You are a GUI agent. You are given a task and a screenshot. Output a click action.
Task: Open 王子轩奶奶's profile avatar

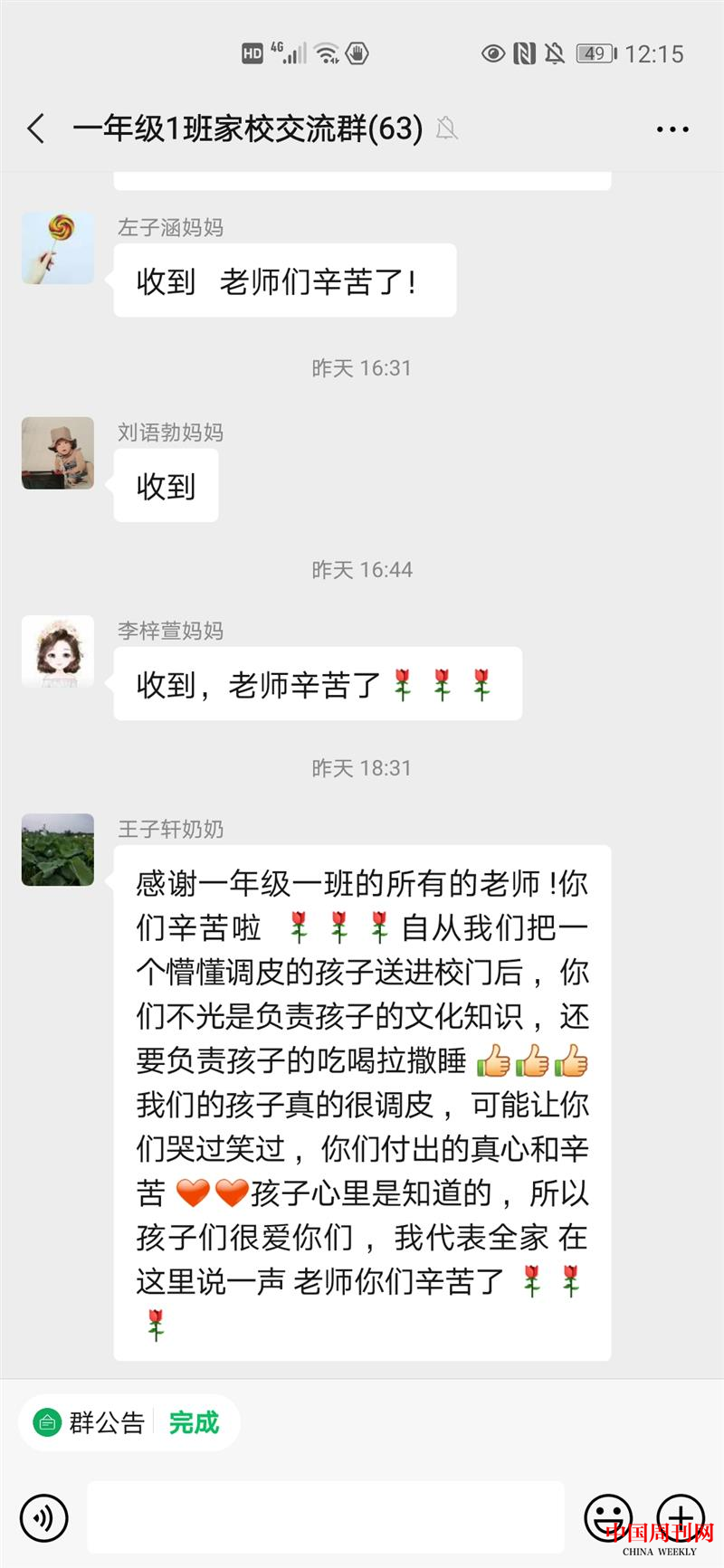click(x=58, y=850)
